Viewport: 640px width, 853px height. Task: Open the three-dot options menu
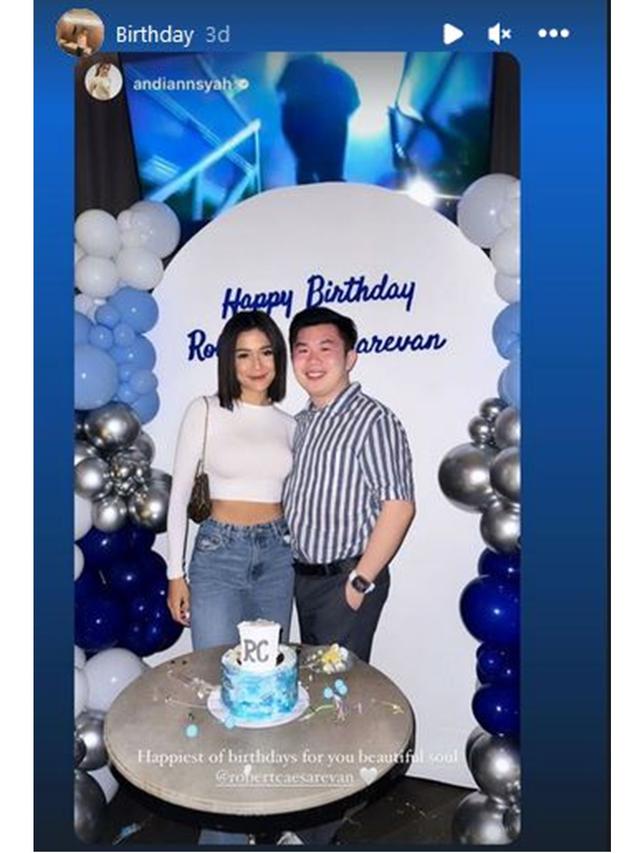[553, 34]
